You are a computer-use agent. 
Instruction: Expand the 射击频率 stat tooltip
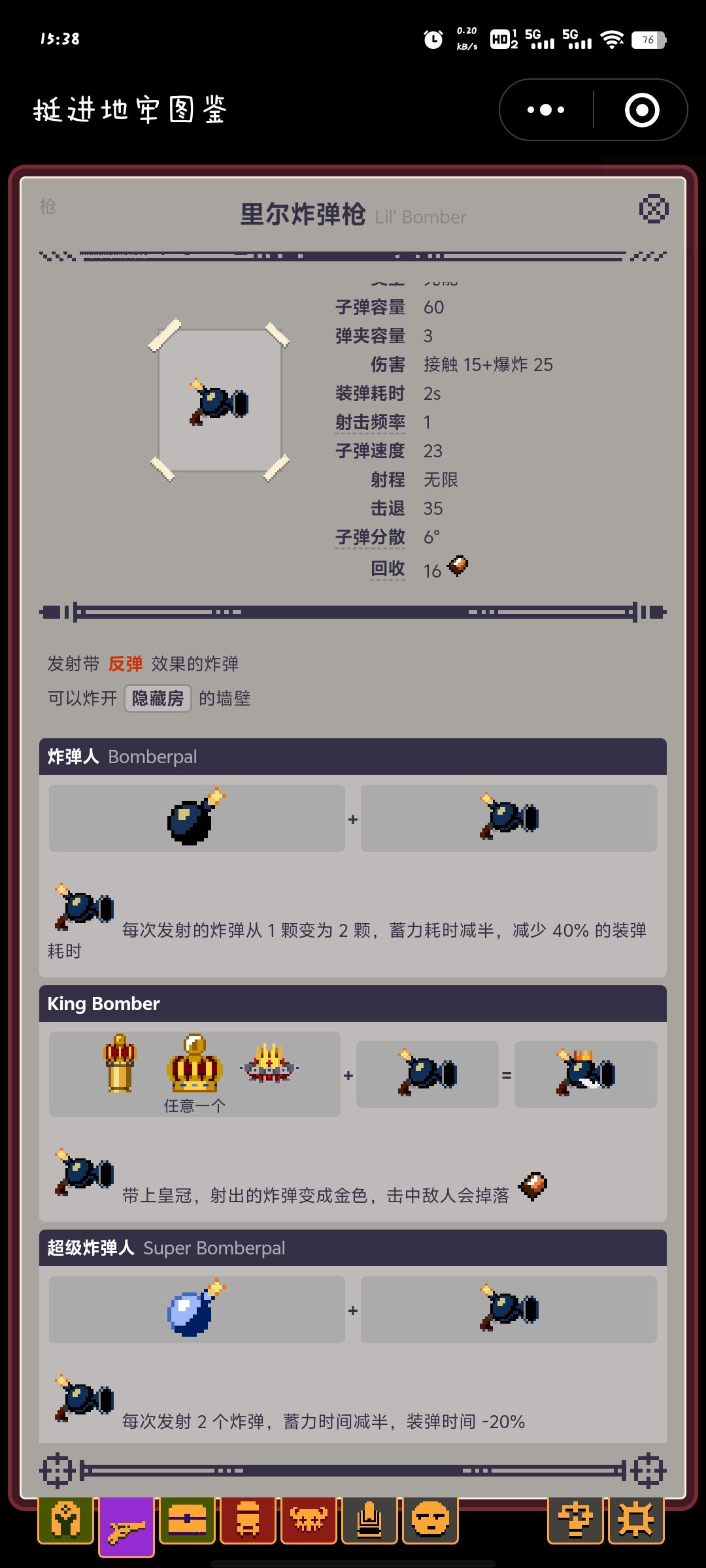pos(370,422)
